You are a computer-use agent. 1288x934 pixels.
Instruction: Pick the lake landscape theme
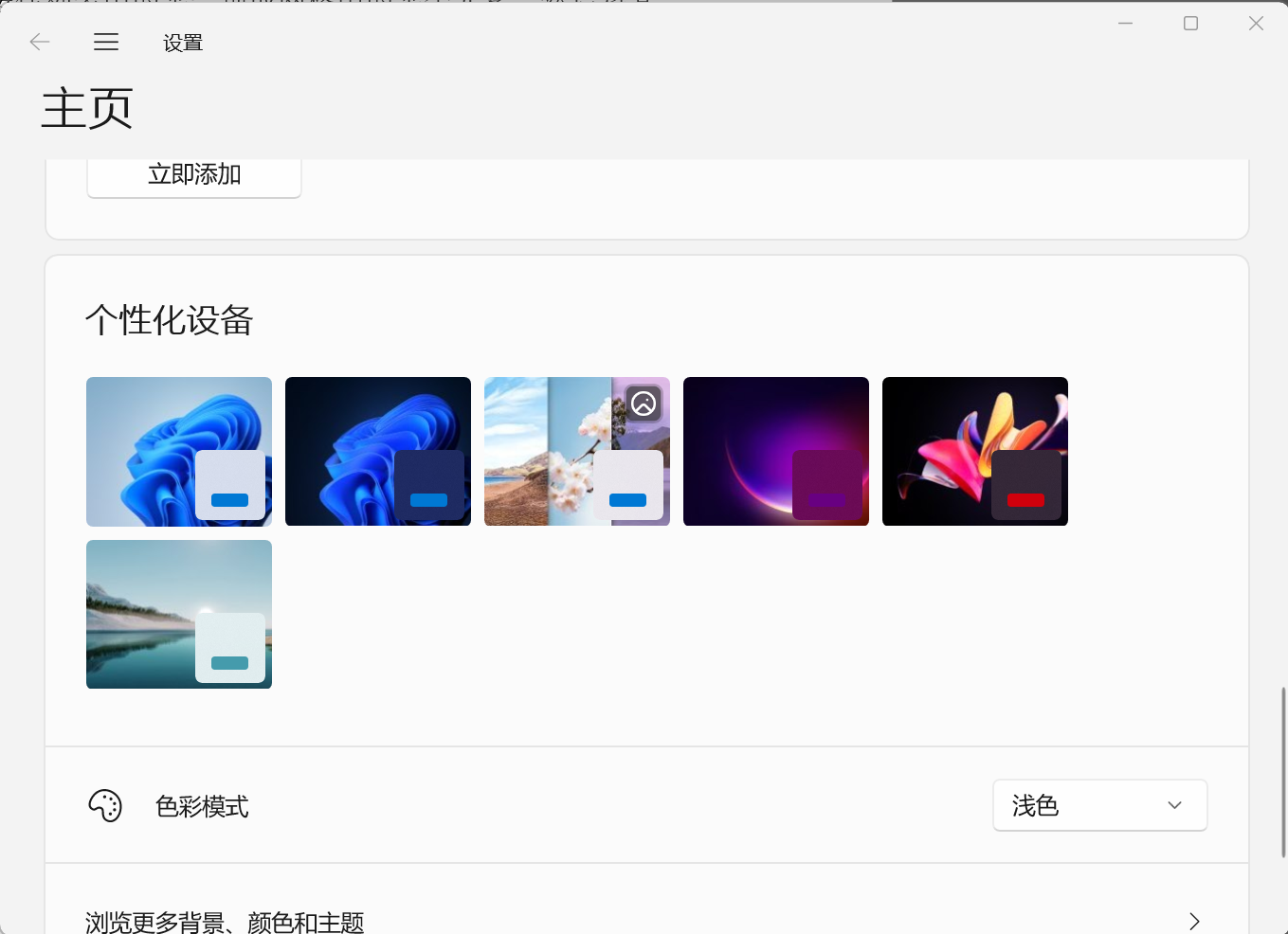[x=178, y=614]
